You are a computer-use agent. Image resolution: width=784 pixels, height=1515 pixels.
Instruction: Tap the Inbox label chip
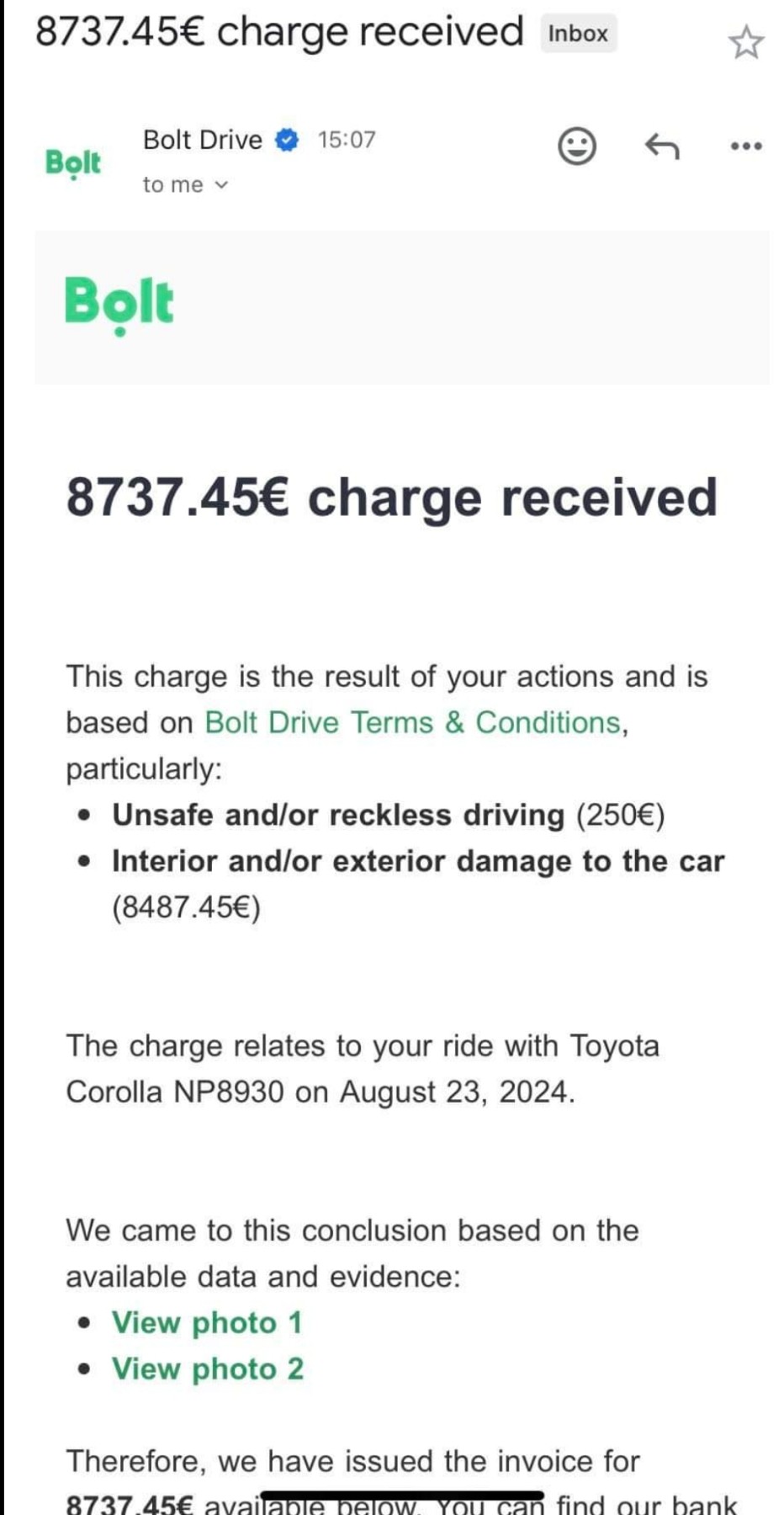coord(578,34)
